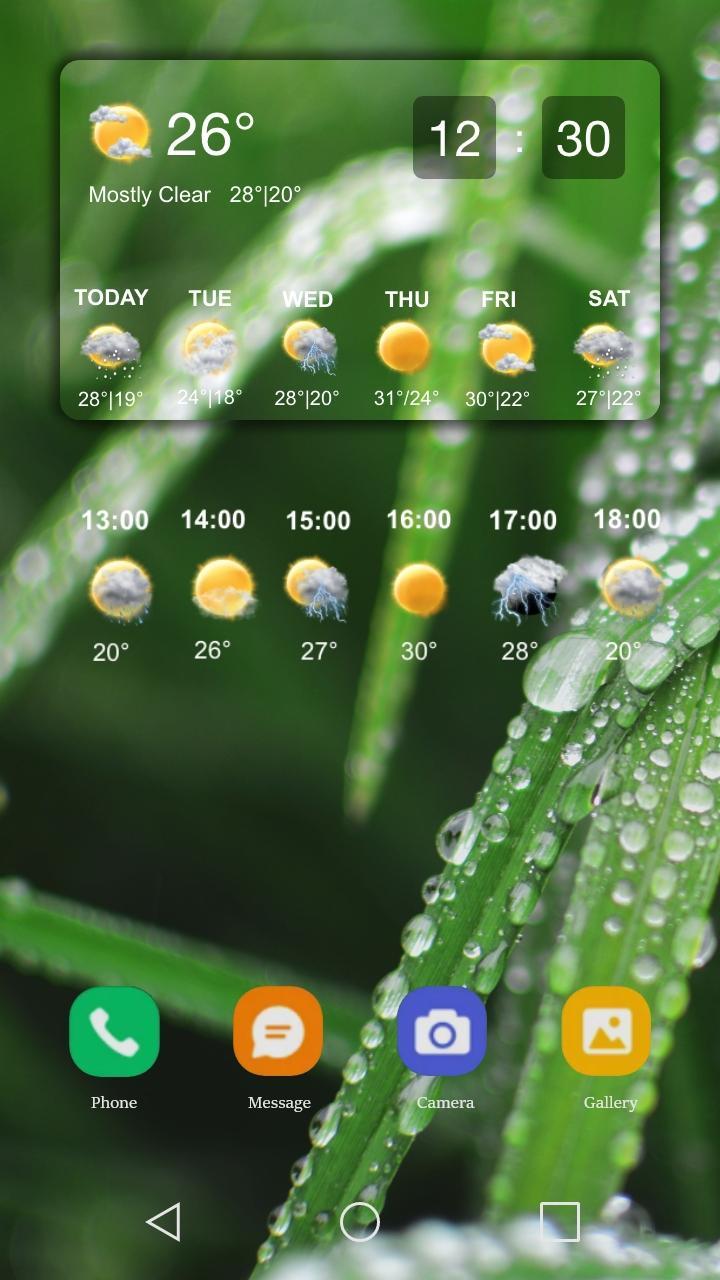
Task: Tap the 12:30 clock on the widget
Action: click(519, 137)
